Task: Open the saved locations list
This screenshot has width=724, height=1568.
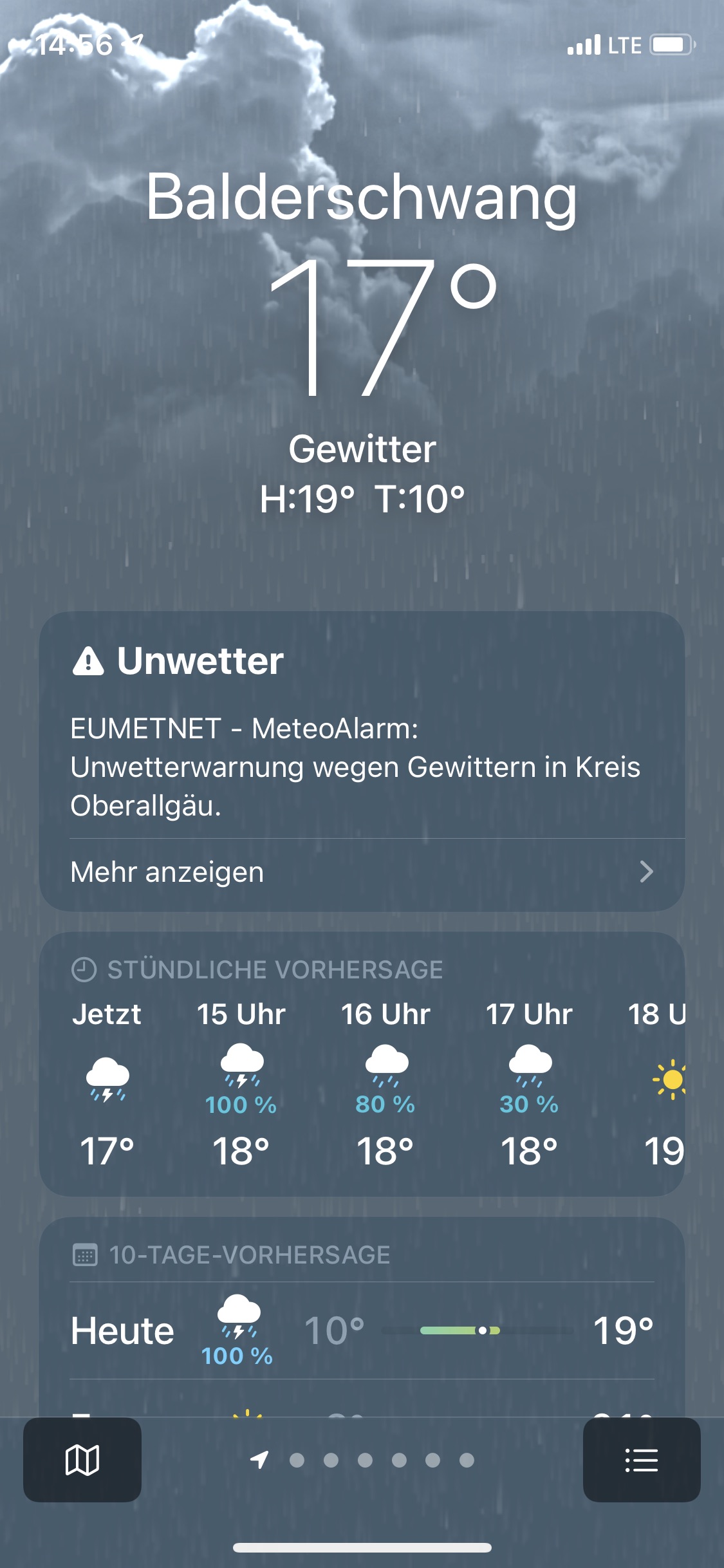Action: (641, 1459)
